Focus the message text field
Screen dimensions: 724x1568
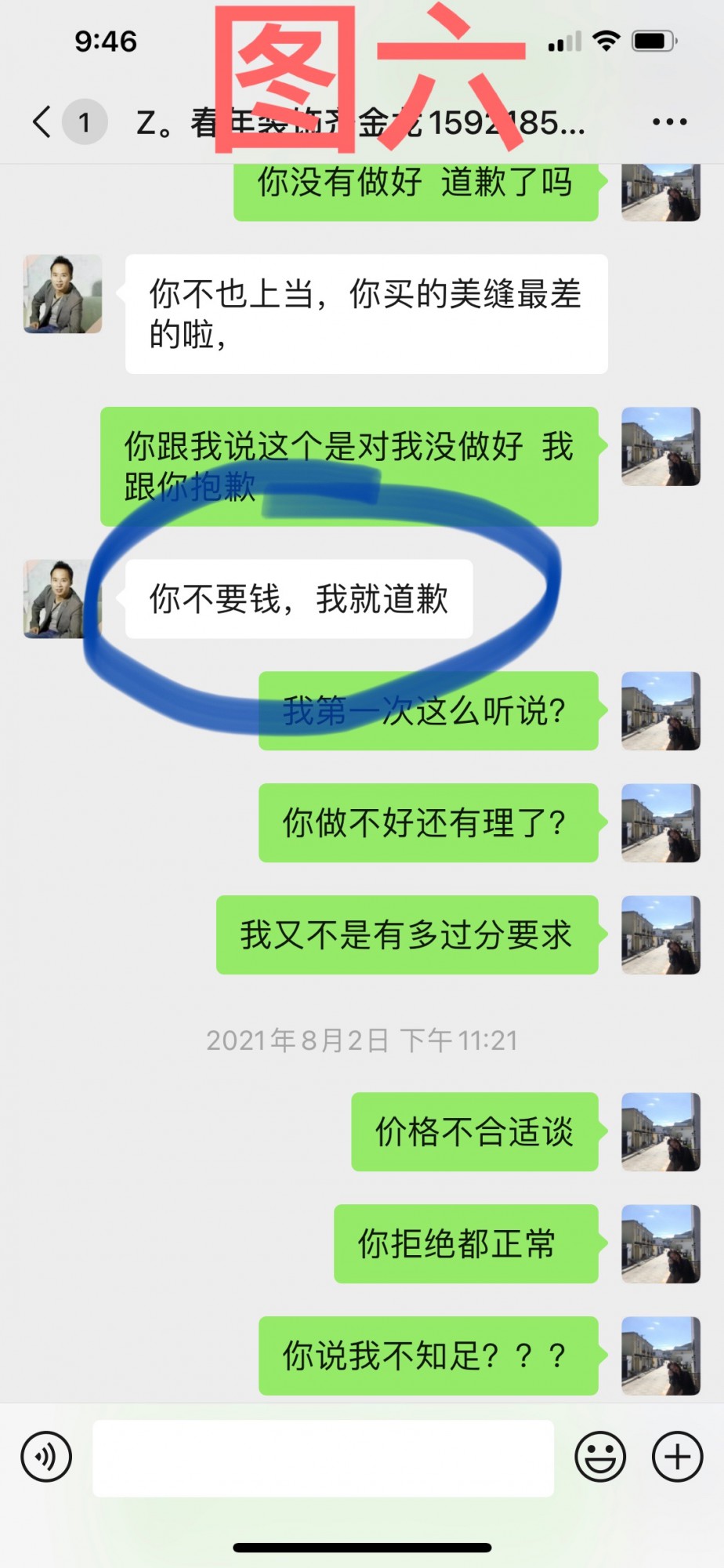(323, 1457)
